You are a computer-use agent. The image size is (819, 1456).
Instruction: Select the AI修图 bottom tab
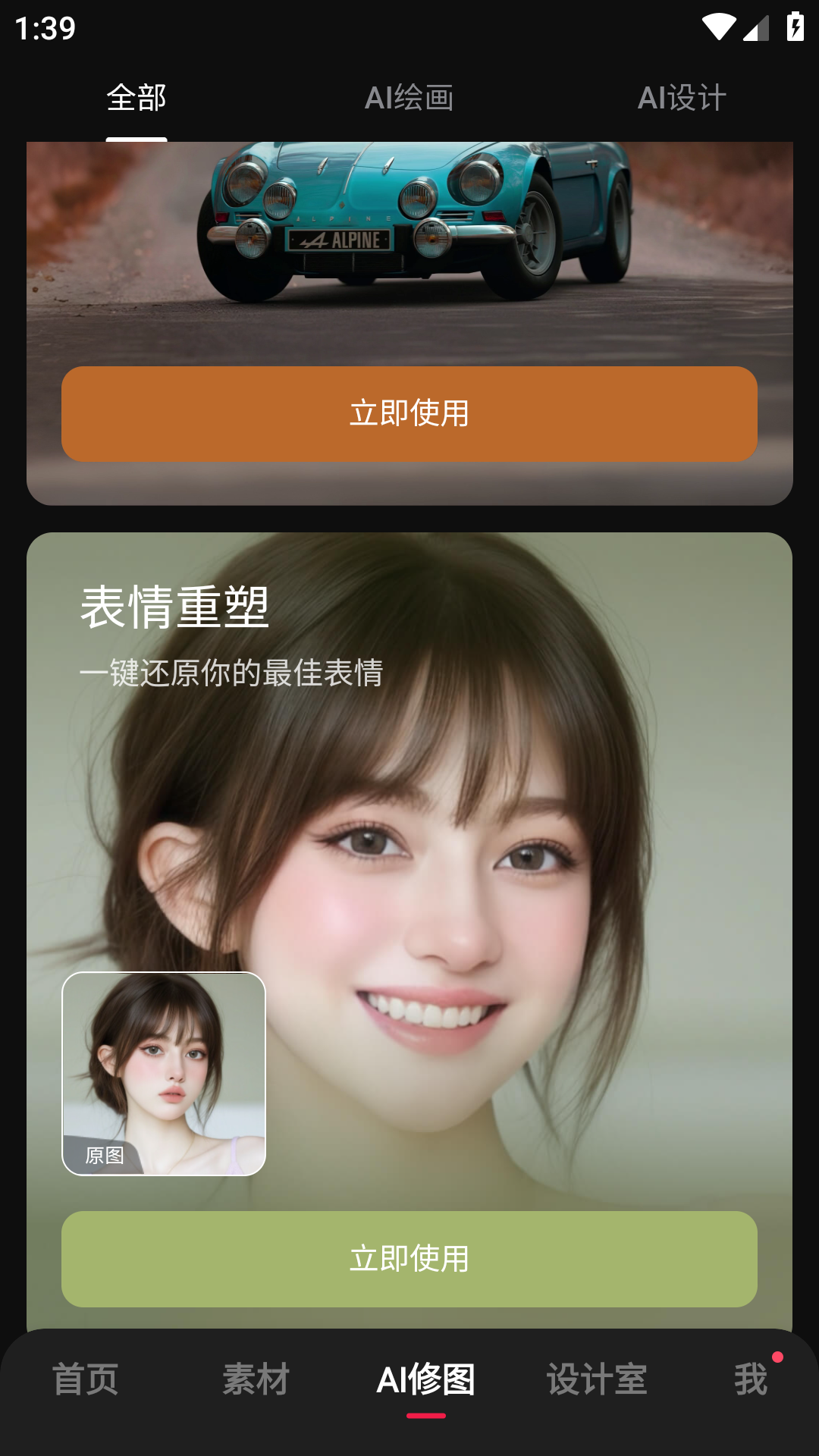(x=425, y=1379)
